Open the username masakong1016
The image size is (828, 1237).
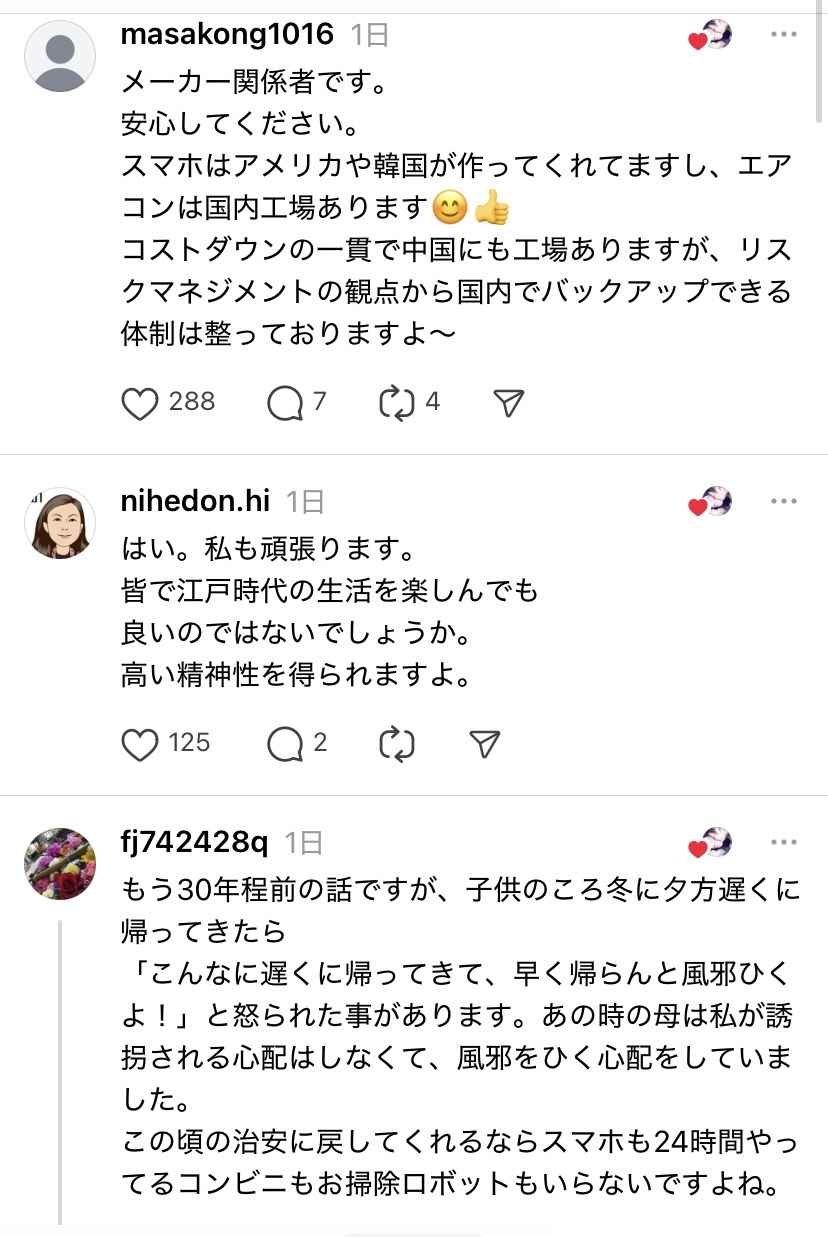coord(226,35)
